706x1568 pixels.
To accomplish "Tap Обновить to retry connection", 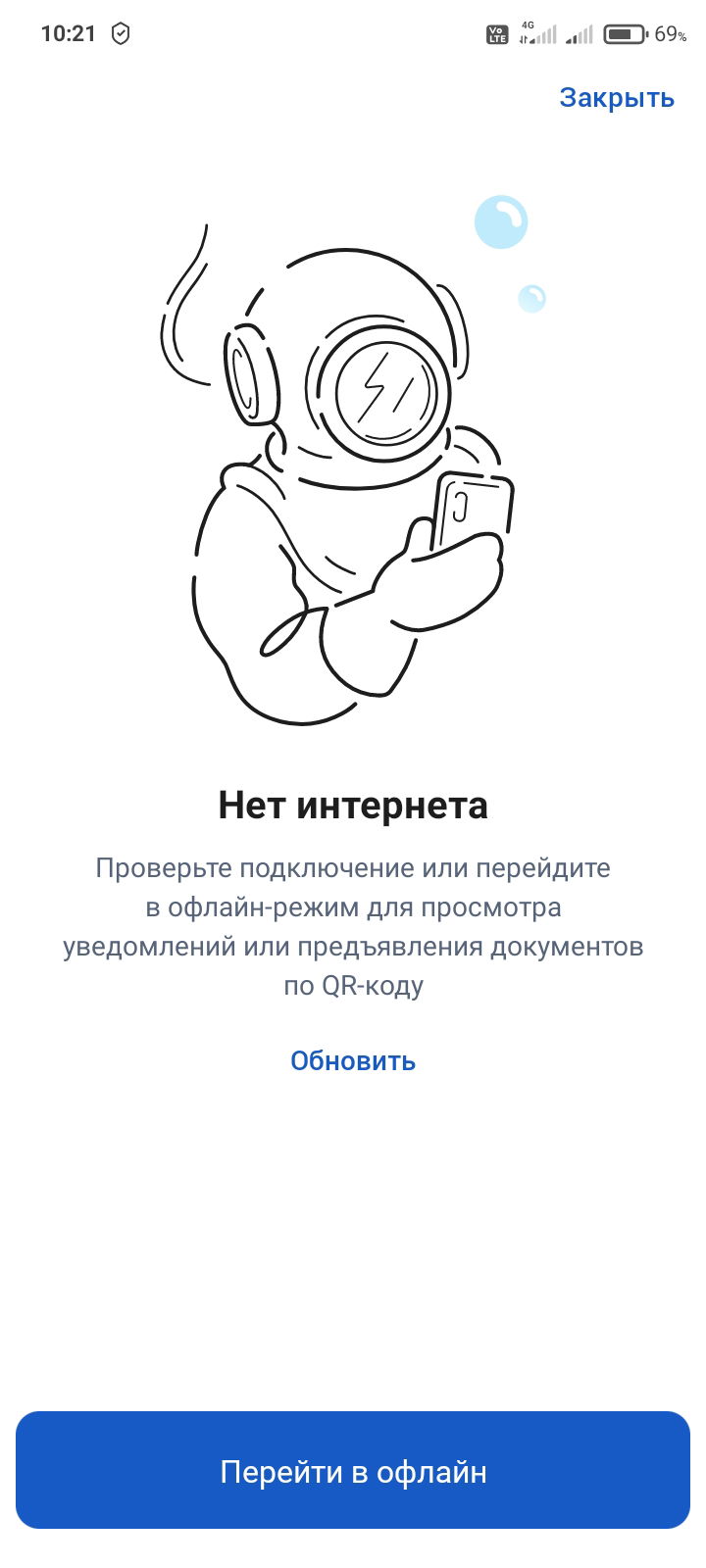I will point(353,1060).
